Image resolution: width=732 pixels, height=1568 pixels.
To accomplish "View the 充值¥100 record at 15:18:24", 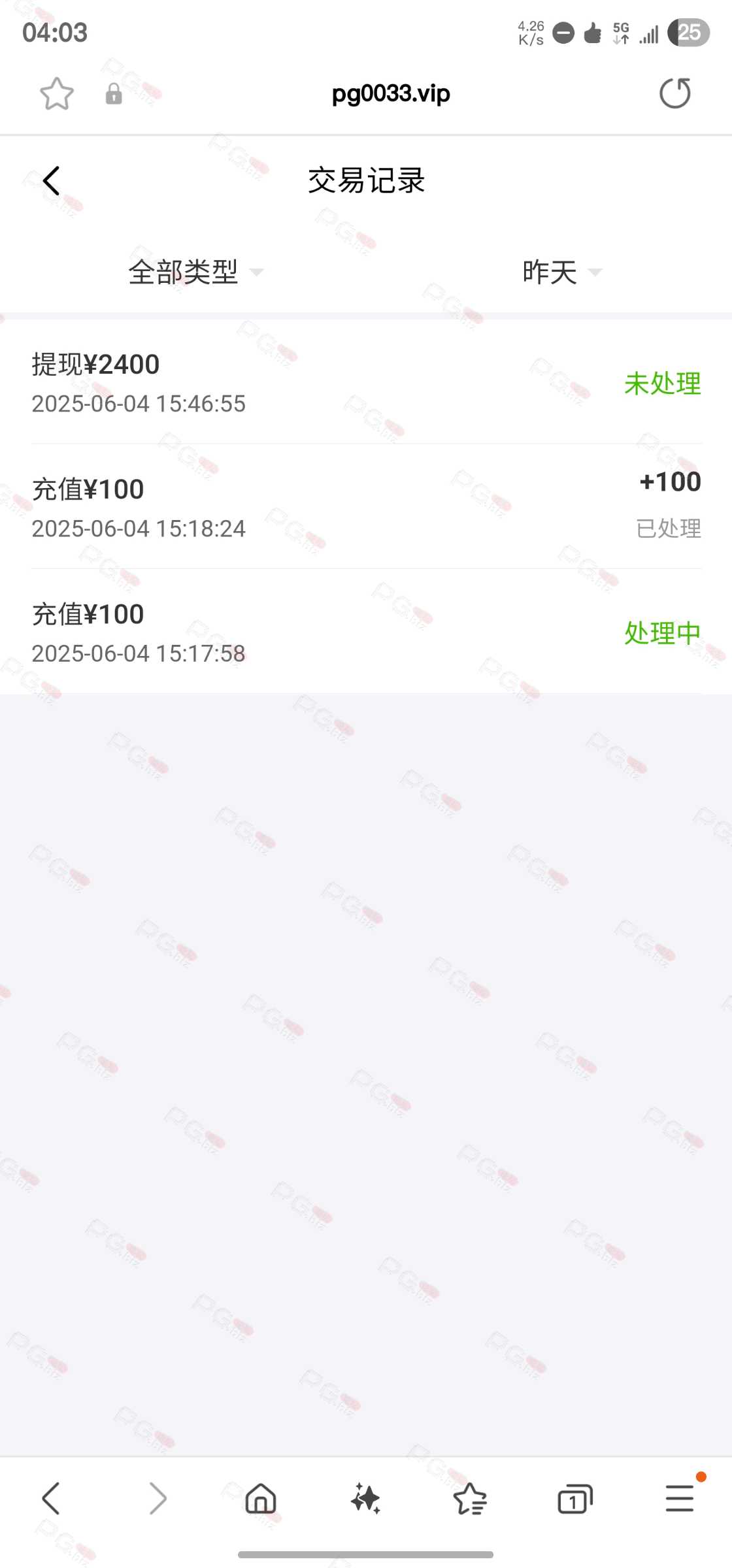I will 366,507.
